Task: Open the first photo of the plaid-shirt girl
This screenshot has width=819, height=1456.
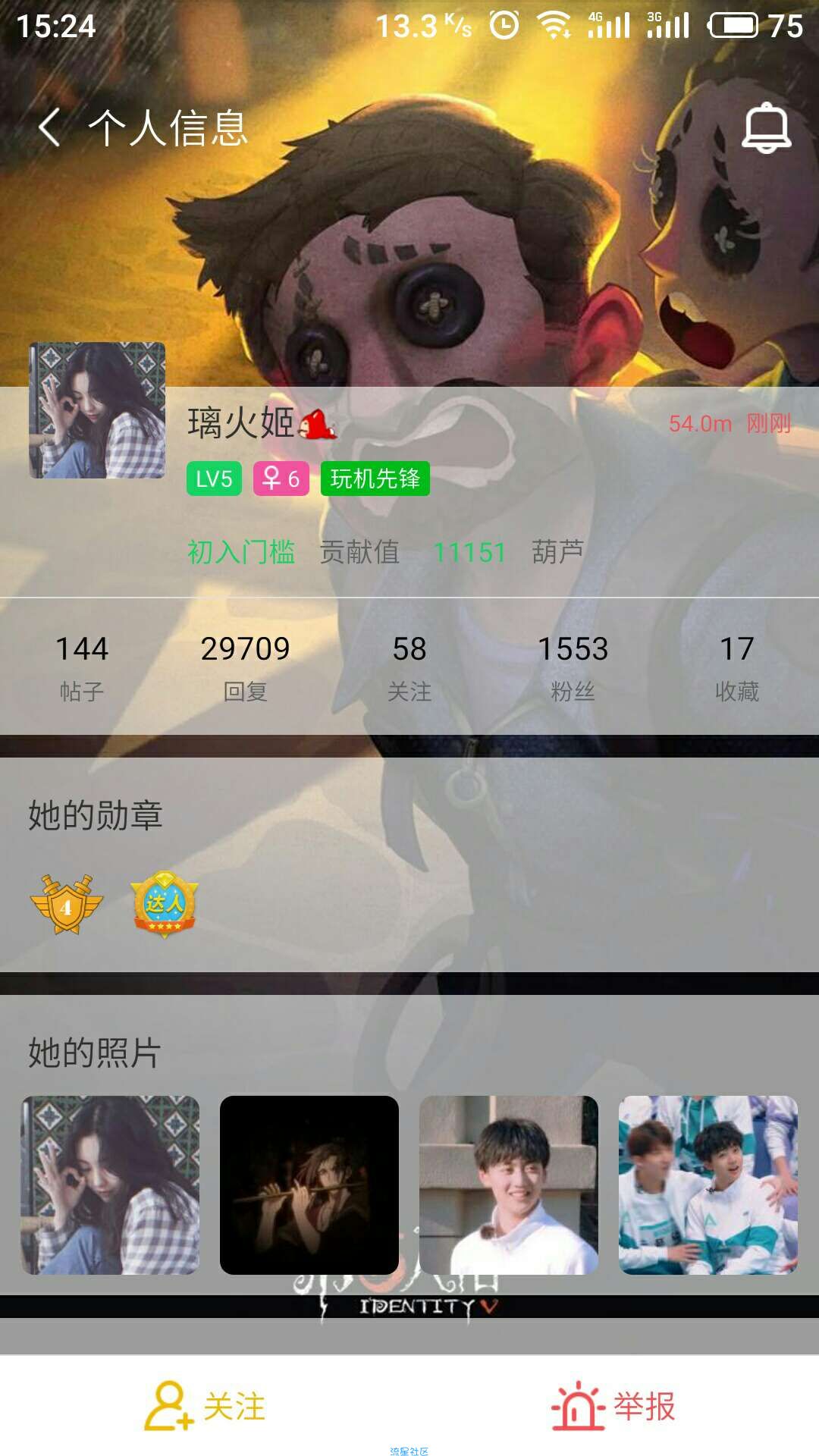Action: 110,1185
